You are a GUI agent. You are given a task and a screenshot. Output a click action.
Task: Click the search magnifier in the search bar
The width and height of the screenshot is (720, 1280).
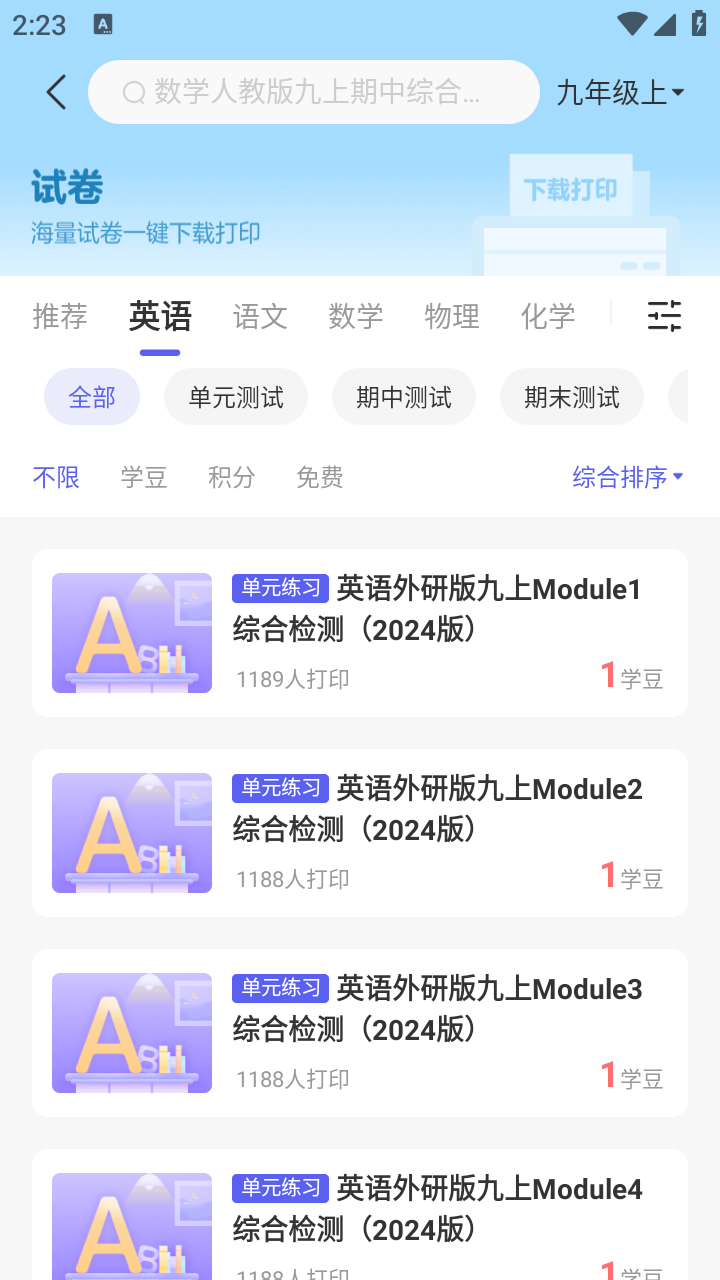tap(133, 92)
